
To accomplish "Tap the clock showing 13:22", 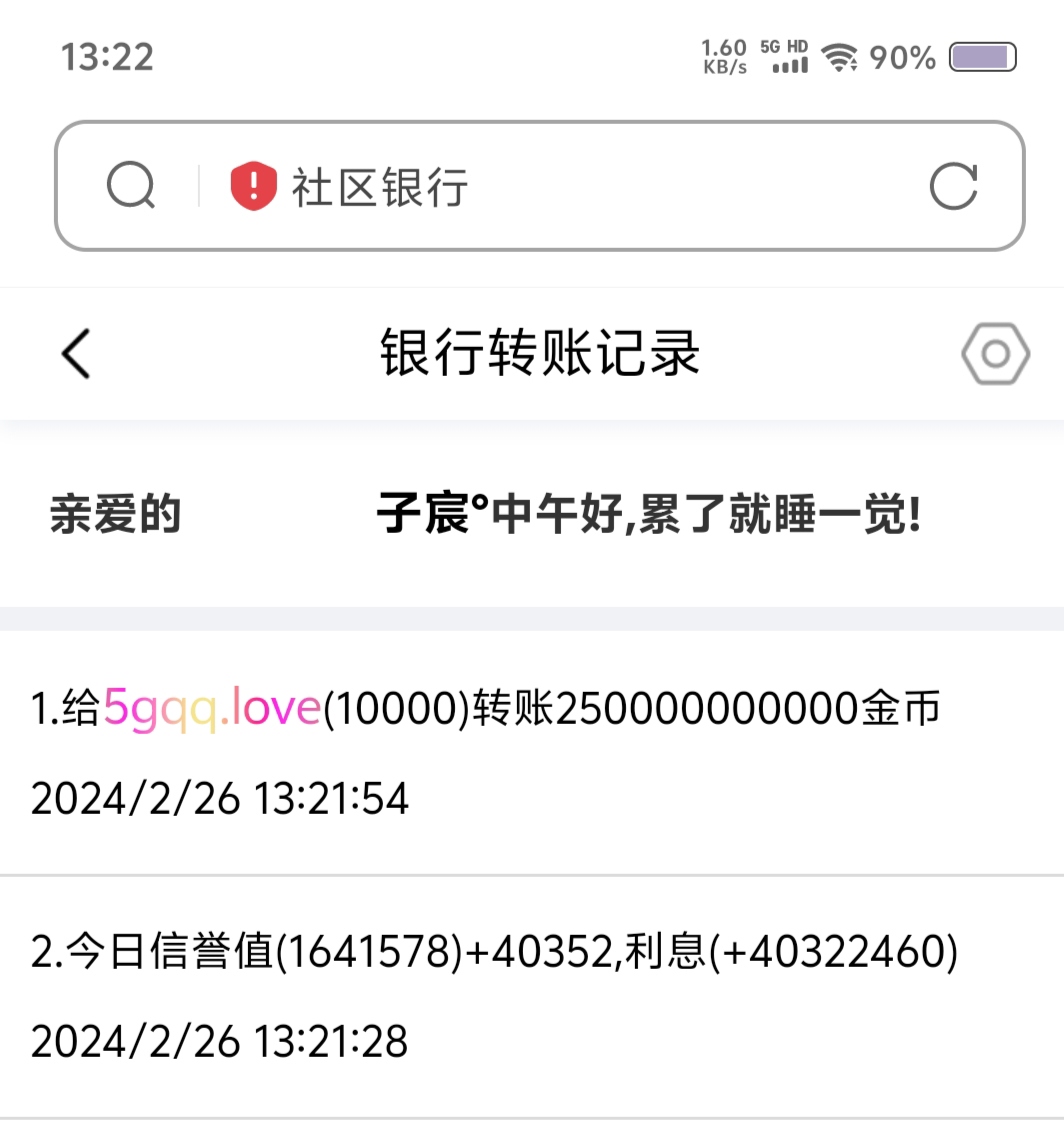I will [107, 57].
